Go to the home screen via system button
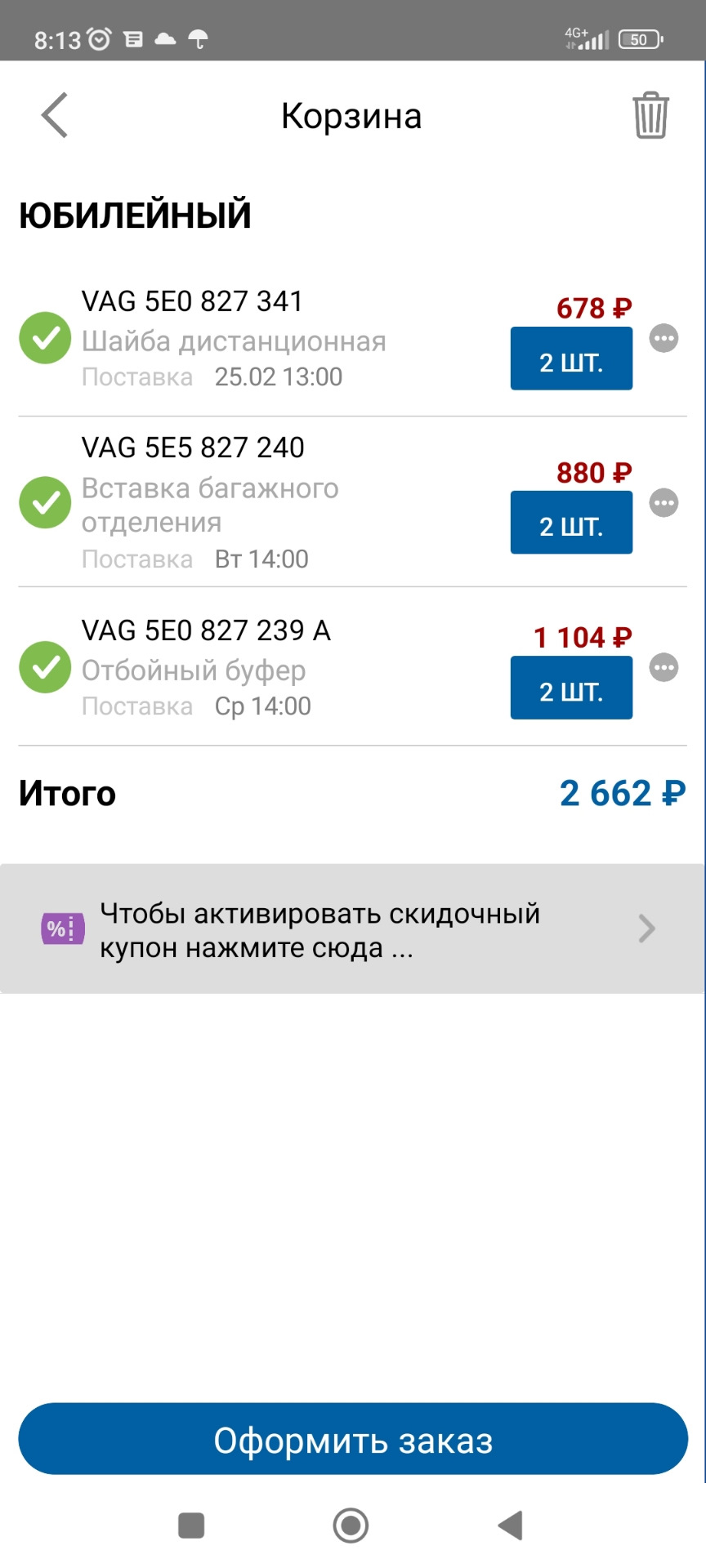Screen dimensions: 706x1568 point(351,1525)
